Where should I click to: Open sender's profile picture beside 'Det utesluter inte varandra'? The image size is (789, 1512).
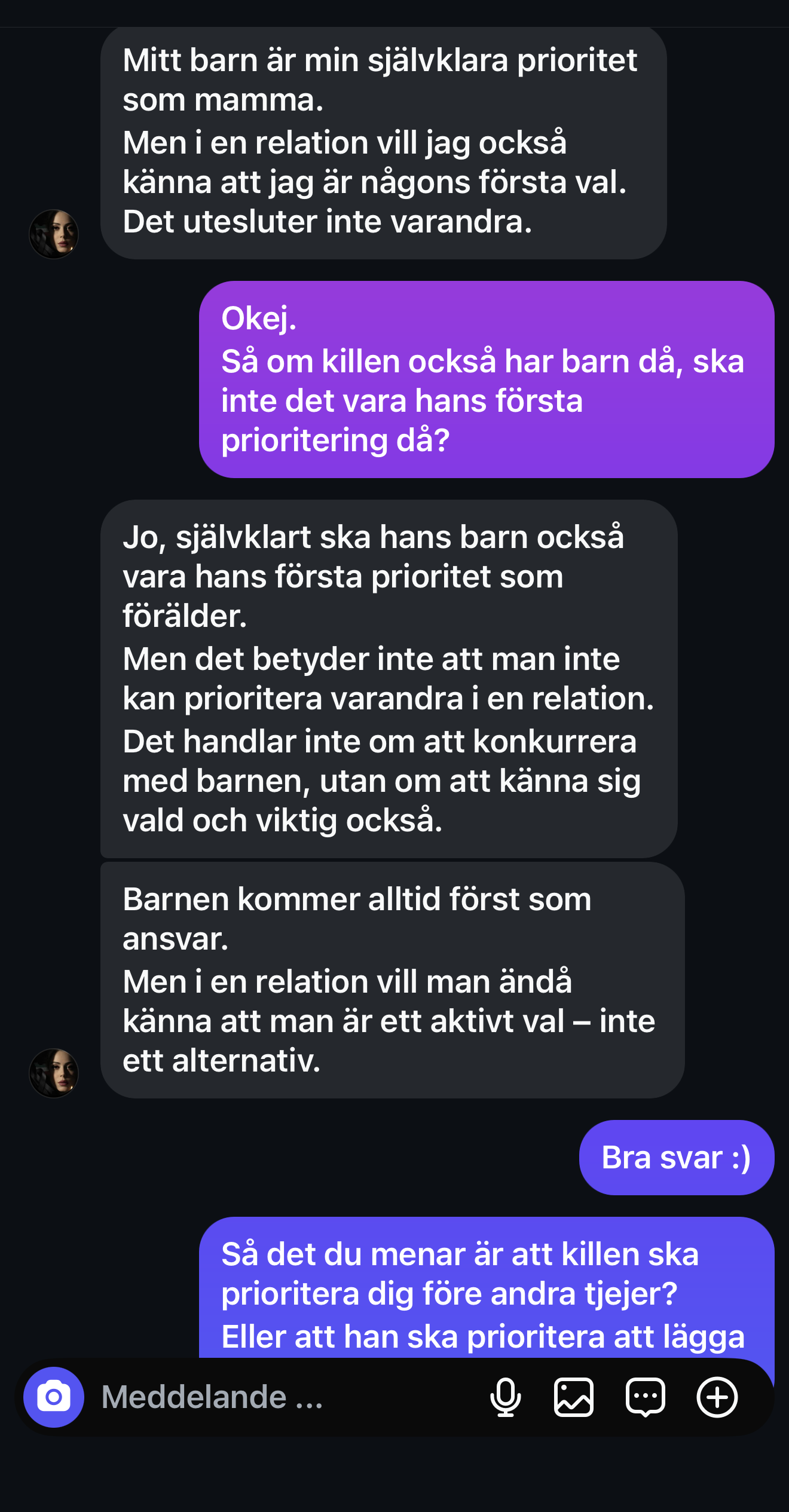tap(54, 234)
